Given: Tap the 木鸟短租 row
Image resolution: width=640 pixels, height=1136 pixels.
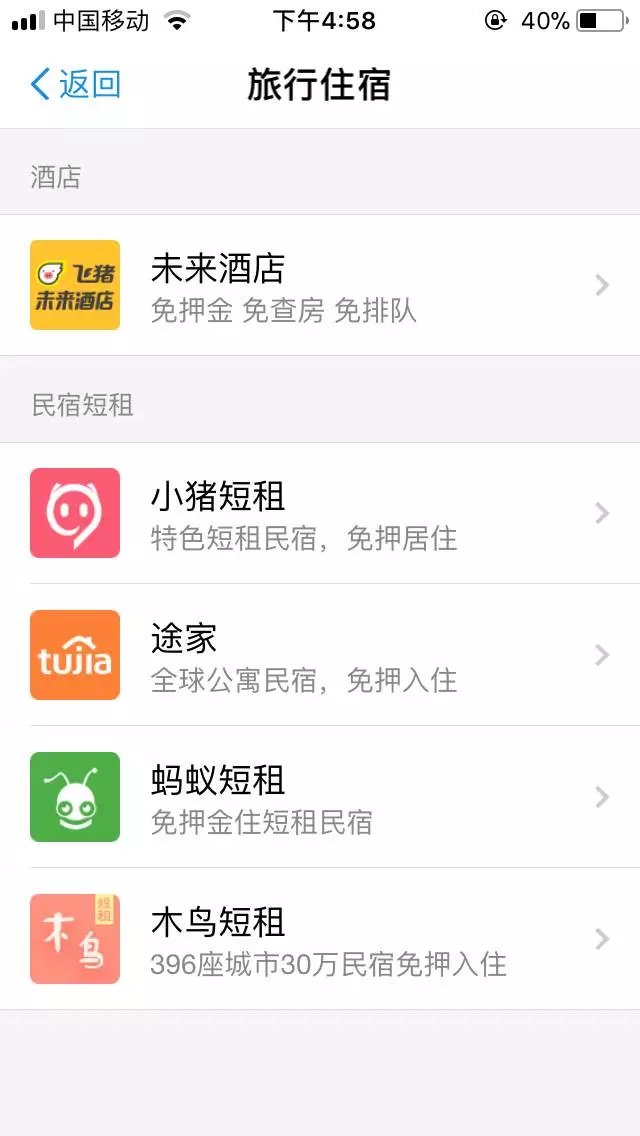Looking at the screenshot, I should click(320, 939).
